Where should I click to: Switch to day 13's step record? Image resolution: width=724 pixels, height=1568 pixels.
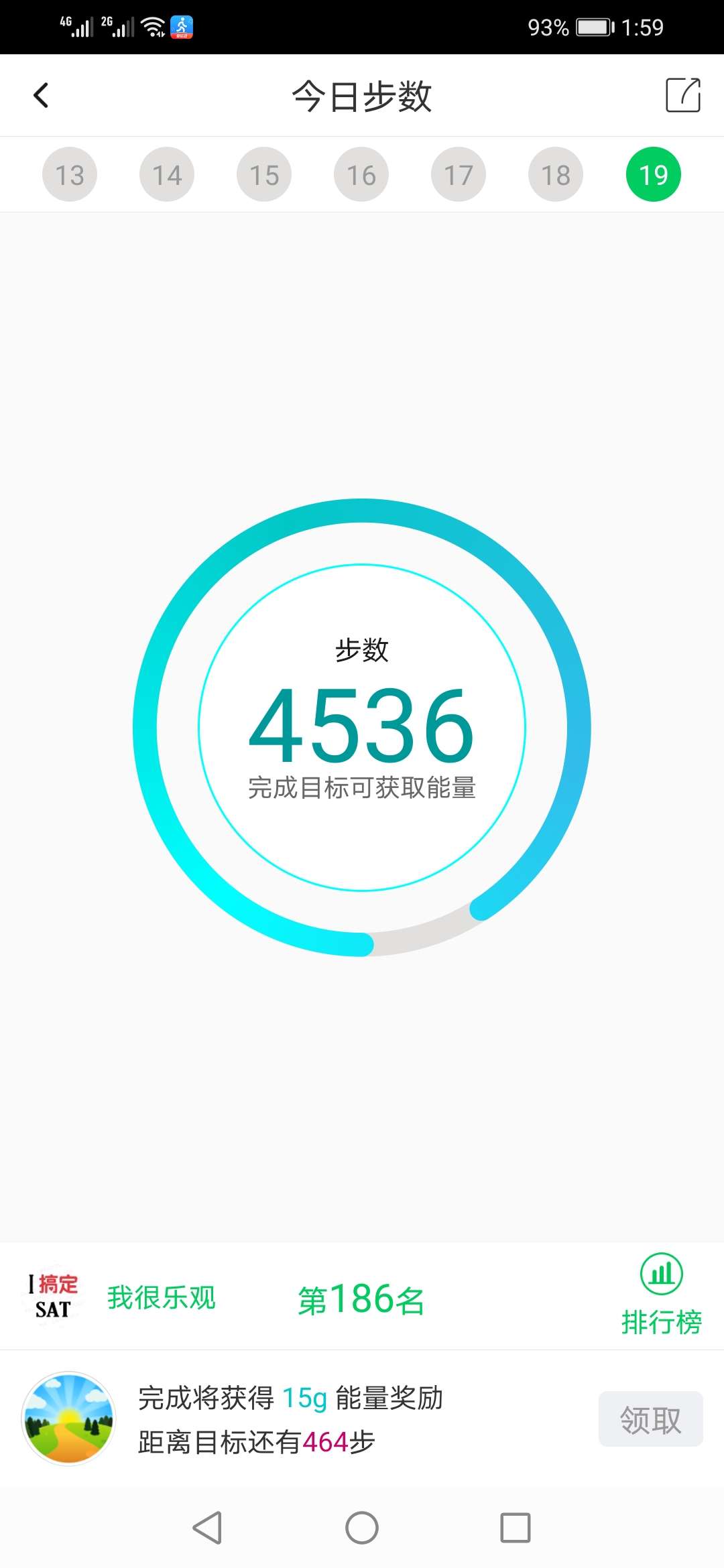pyautogui.click(x=70, y=174)
